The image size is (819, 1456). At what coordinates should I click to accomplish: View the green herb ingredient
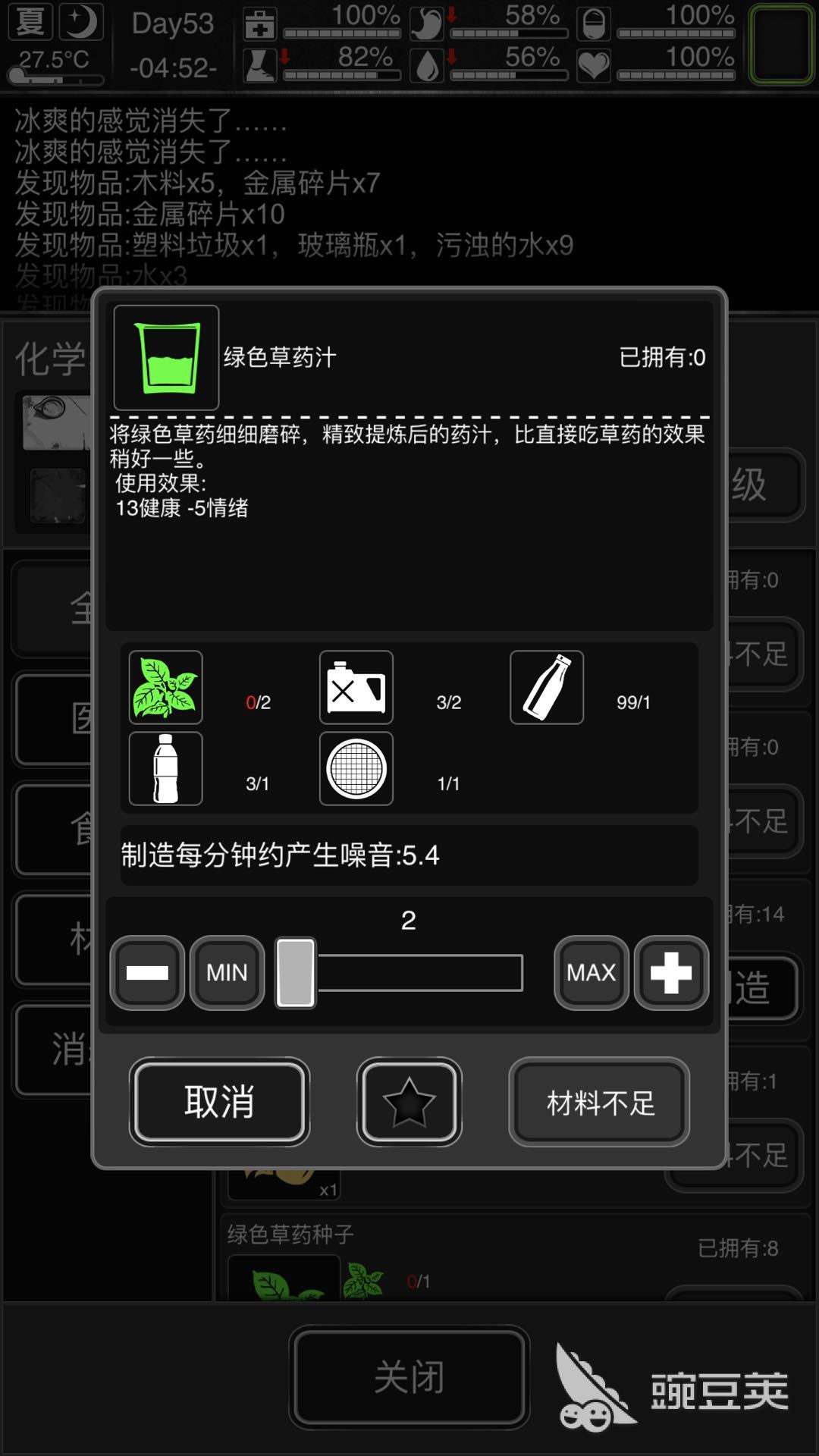tap(166, 687)
